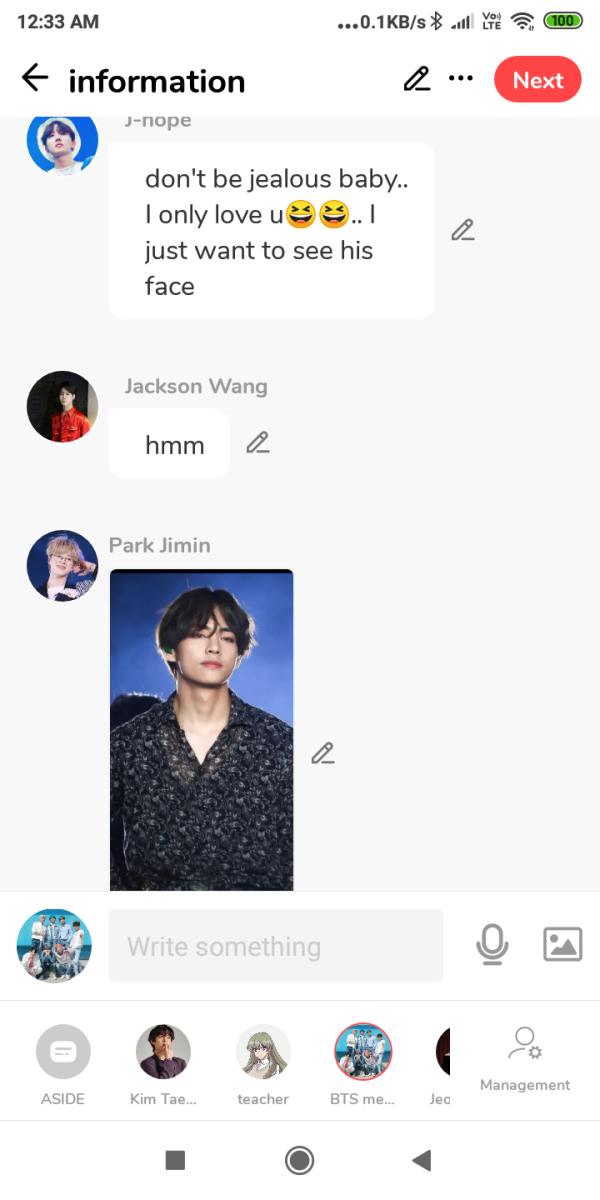Choose the teacher character
The width and height of the screenshot is (600, 1200).
tap(263, 1065)
